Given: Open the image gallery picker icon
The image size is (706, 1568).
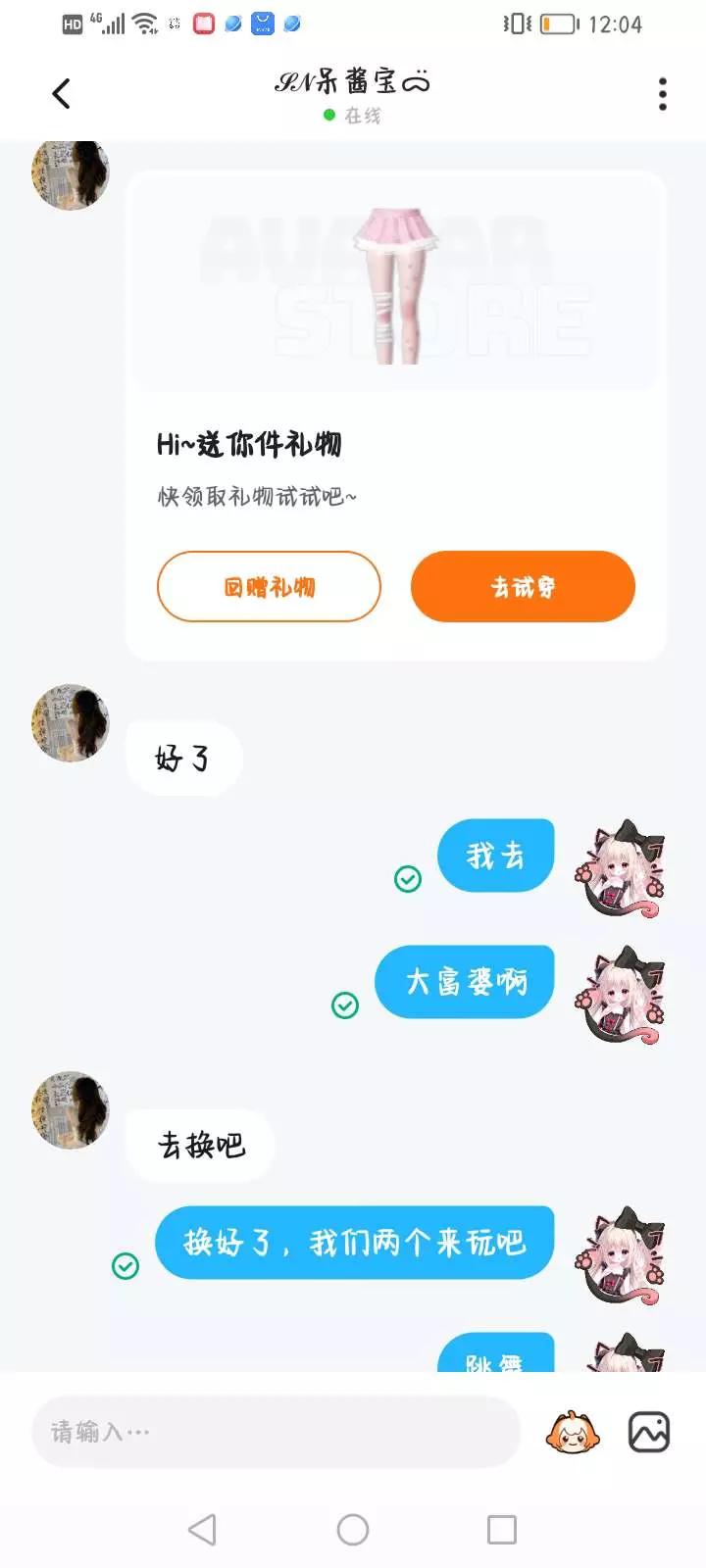Looking at the screenshot, I should [649, 1432].
